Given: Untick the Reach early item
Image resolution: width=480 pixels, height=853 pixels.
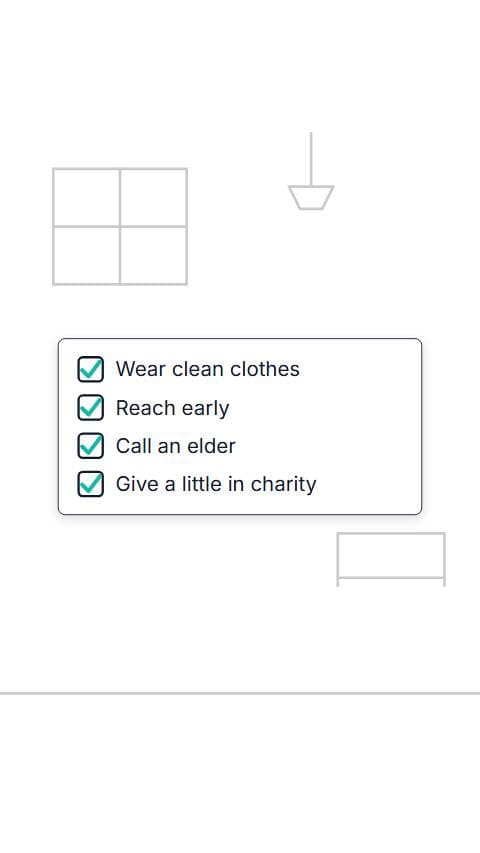Looking at the screenshot, I should (x=90, y=408).
